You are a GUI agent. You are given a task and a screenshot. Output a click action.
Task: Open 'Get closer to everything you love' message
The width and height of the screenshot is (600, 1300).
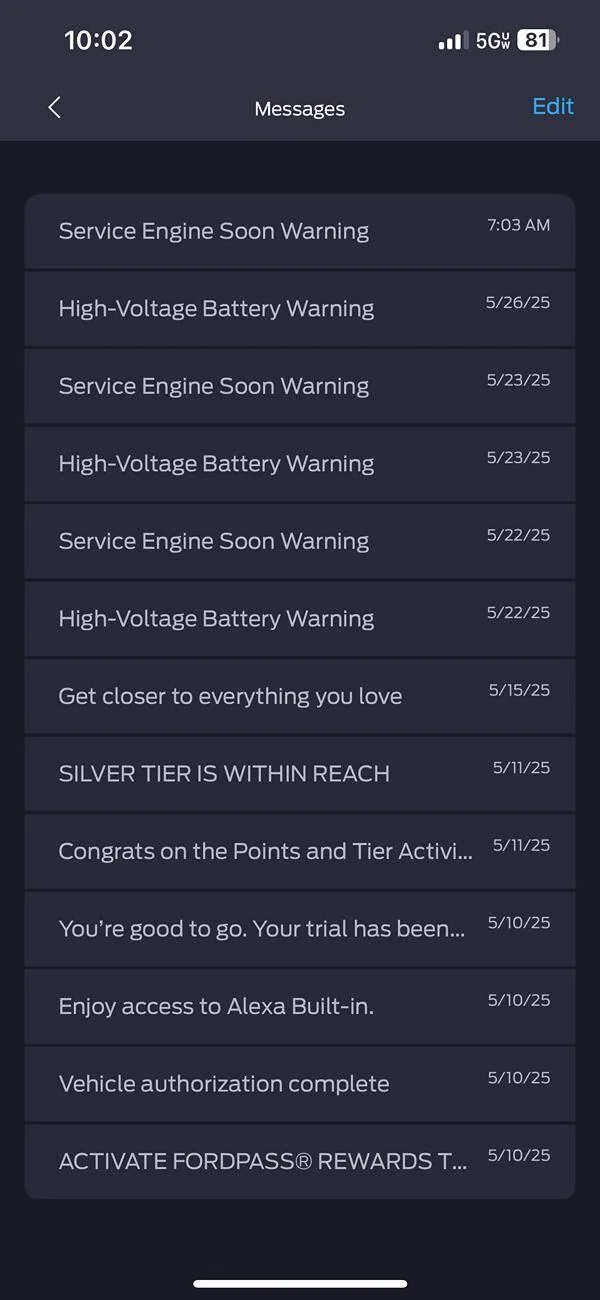(300, 696)
